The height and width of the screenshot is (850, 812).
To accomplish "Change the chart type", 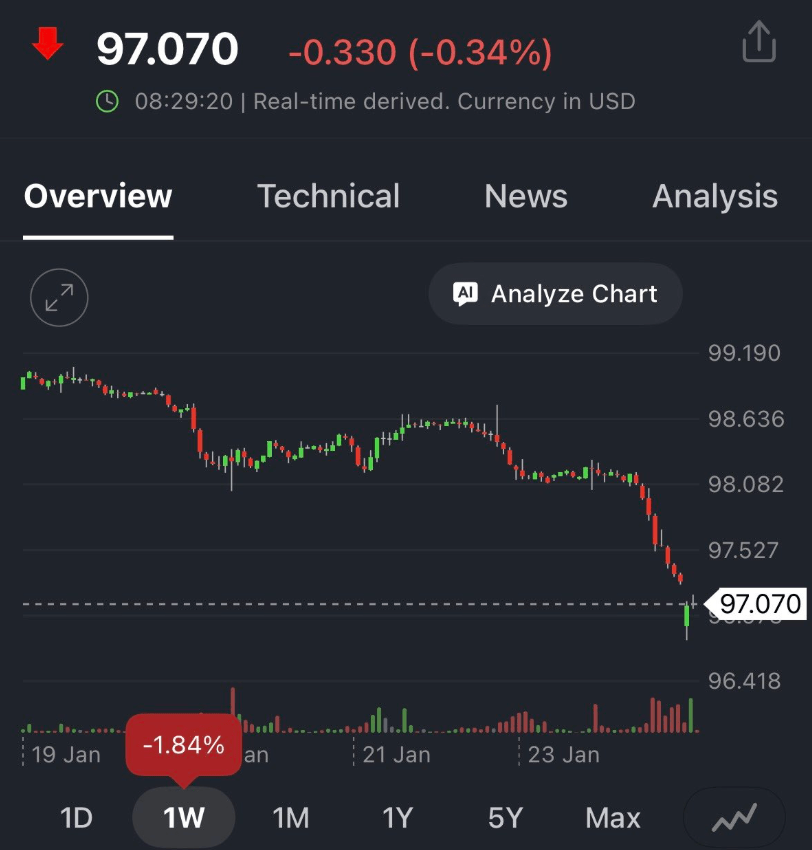I will click(734, 819).
